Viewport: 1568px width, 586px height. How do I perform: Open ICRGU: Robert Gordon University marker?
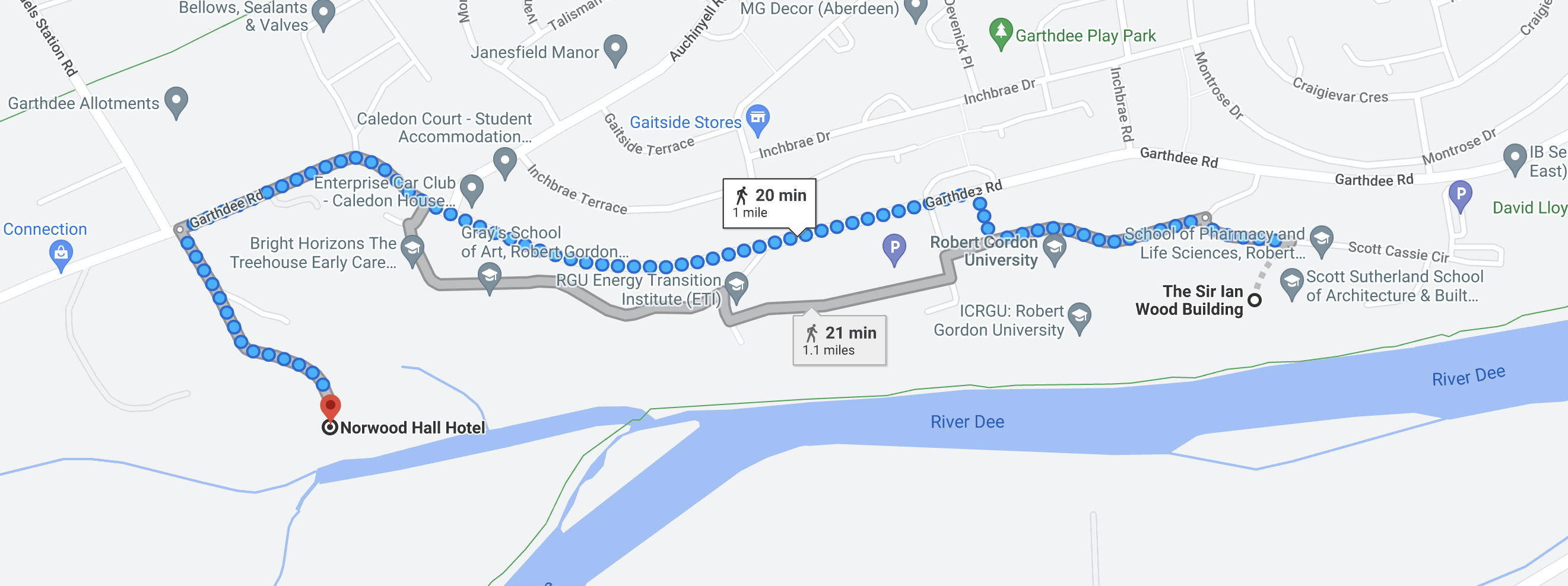[1079, 317]
